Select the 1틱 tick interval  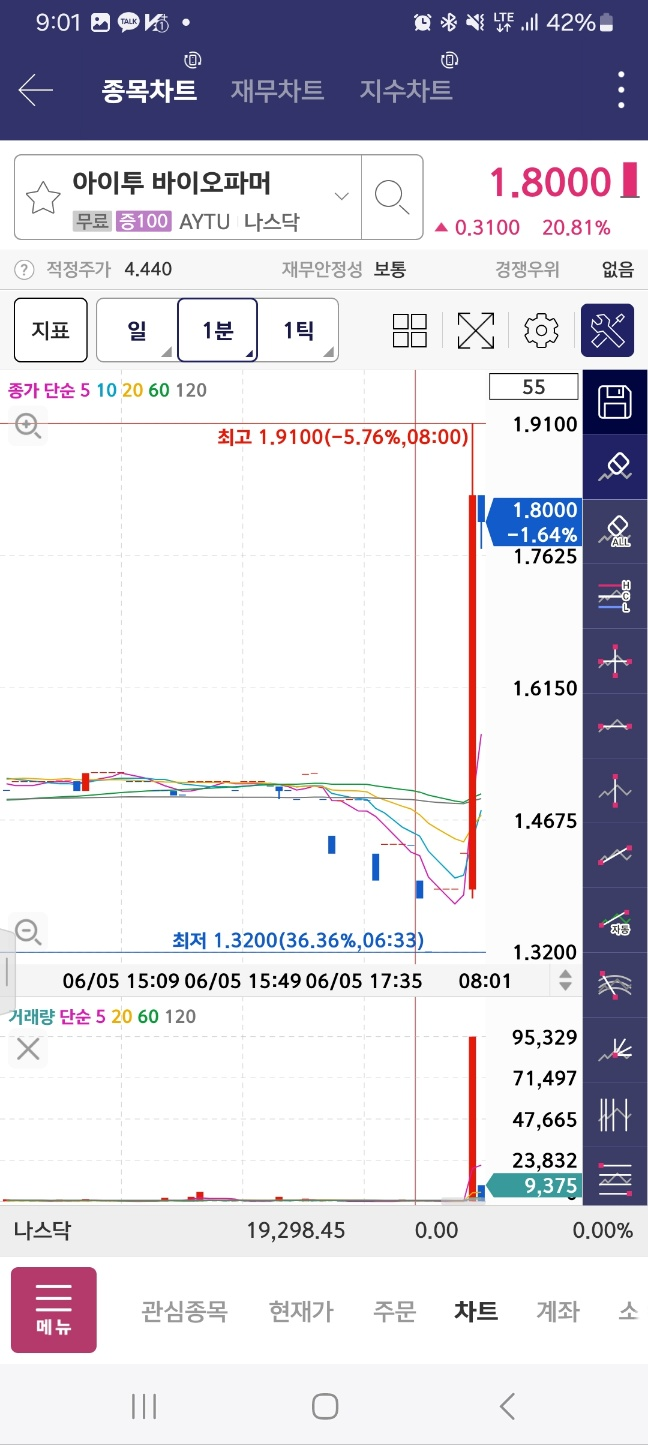tap(298, 330)
